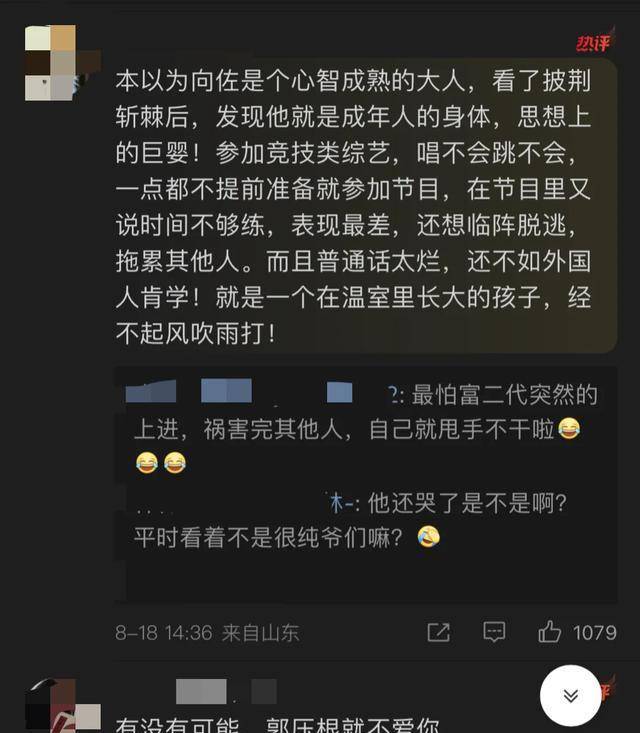Viewport: 640px width, 733px height.
Task: Open the top commenter's pixelated avatar
Action: (50, 62)
